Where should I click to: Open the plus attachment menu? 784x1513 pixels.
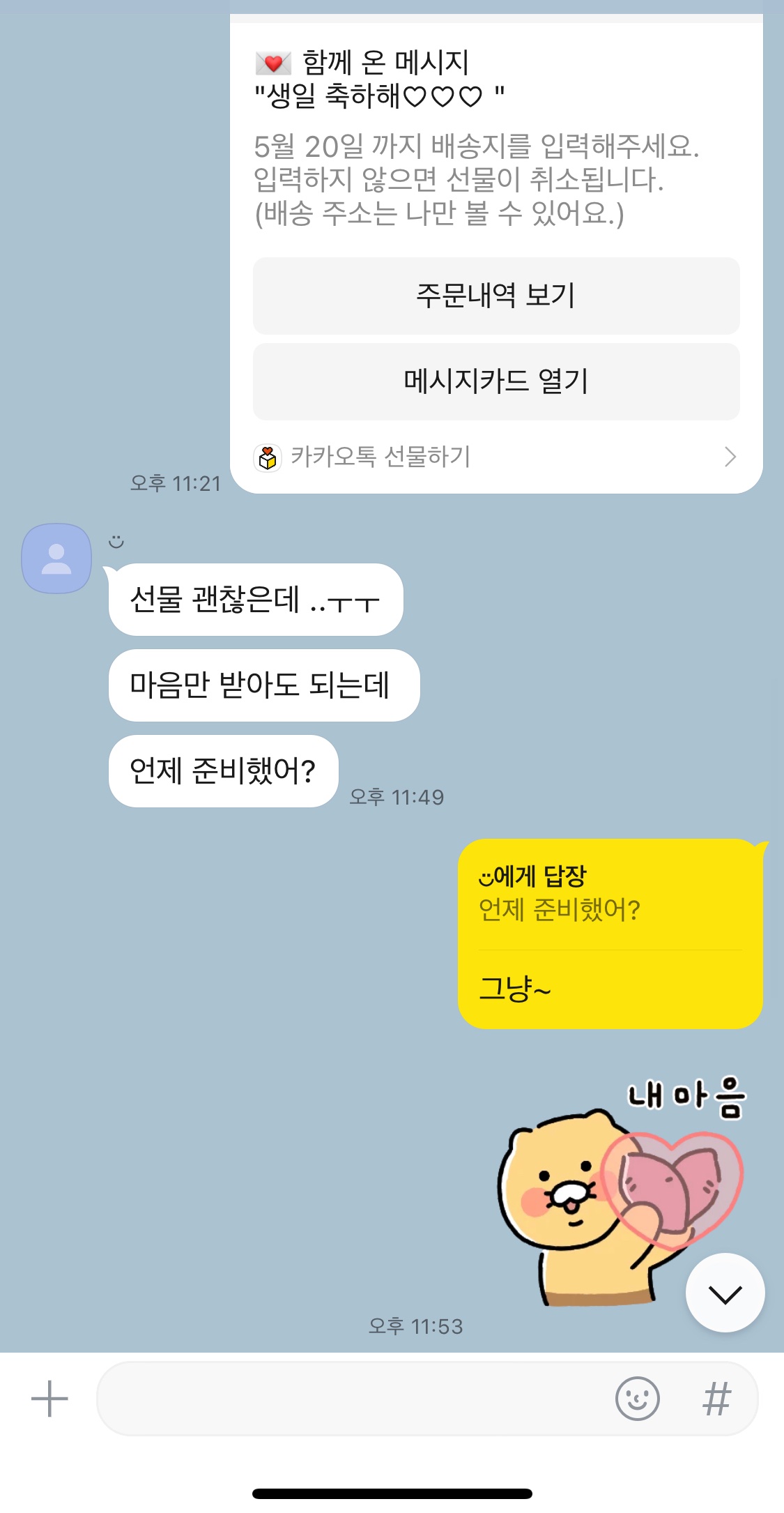coord(49,1398)
